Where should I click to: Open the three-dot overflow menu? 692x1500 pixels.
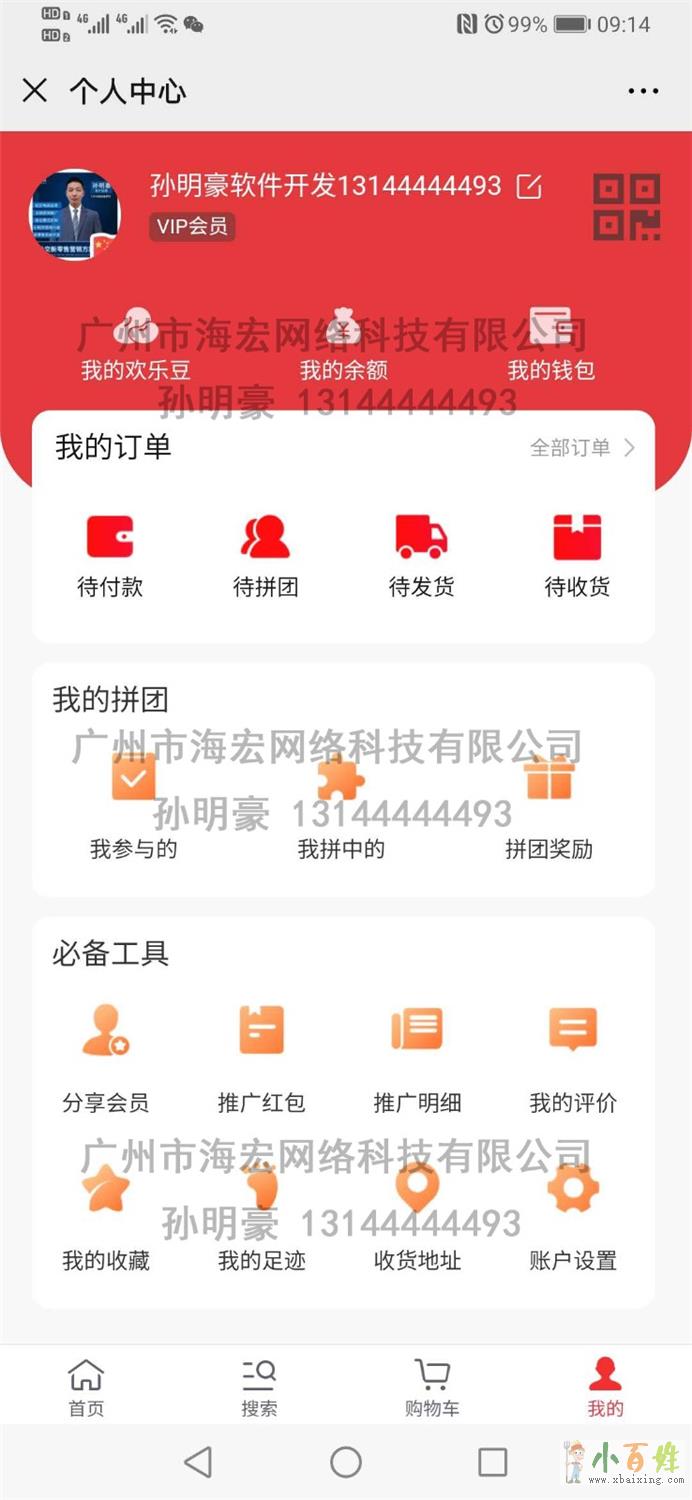coord(643,91)
